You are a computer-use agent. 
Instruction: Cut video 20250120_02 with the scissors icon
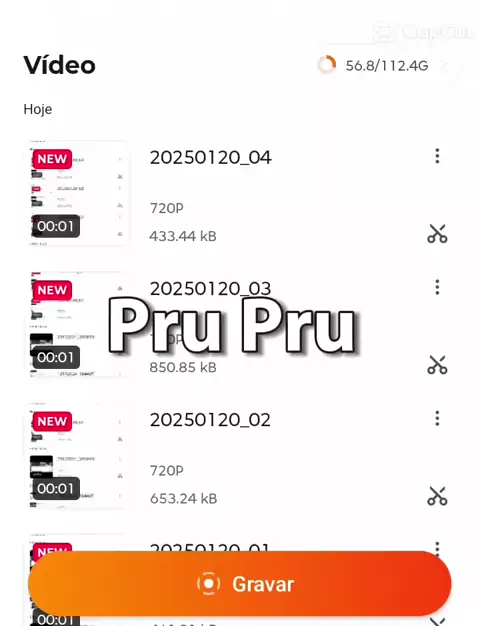[x=437, y=496]
